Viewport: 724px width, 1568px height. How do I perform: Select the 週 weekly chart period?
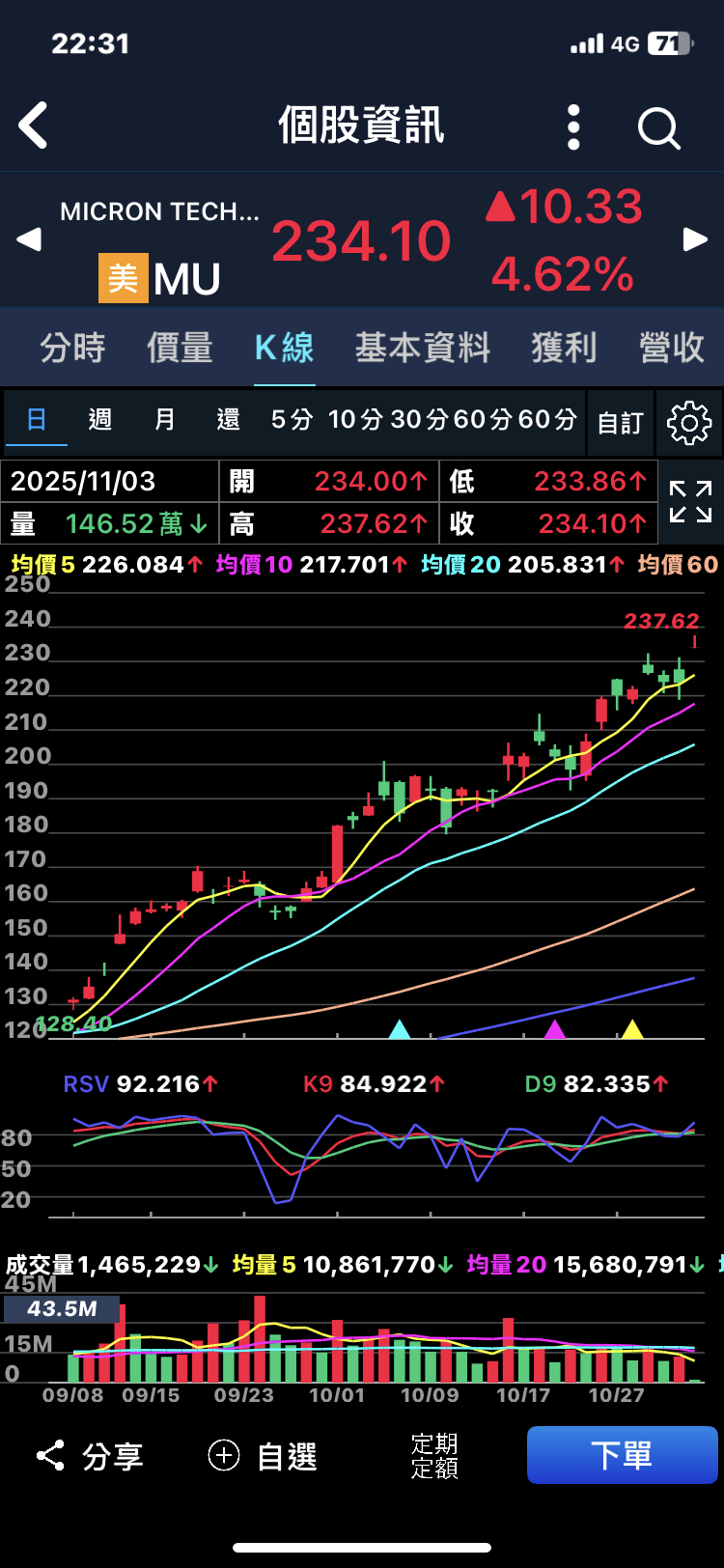pos(100,420)
